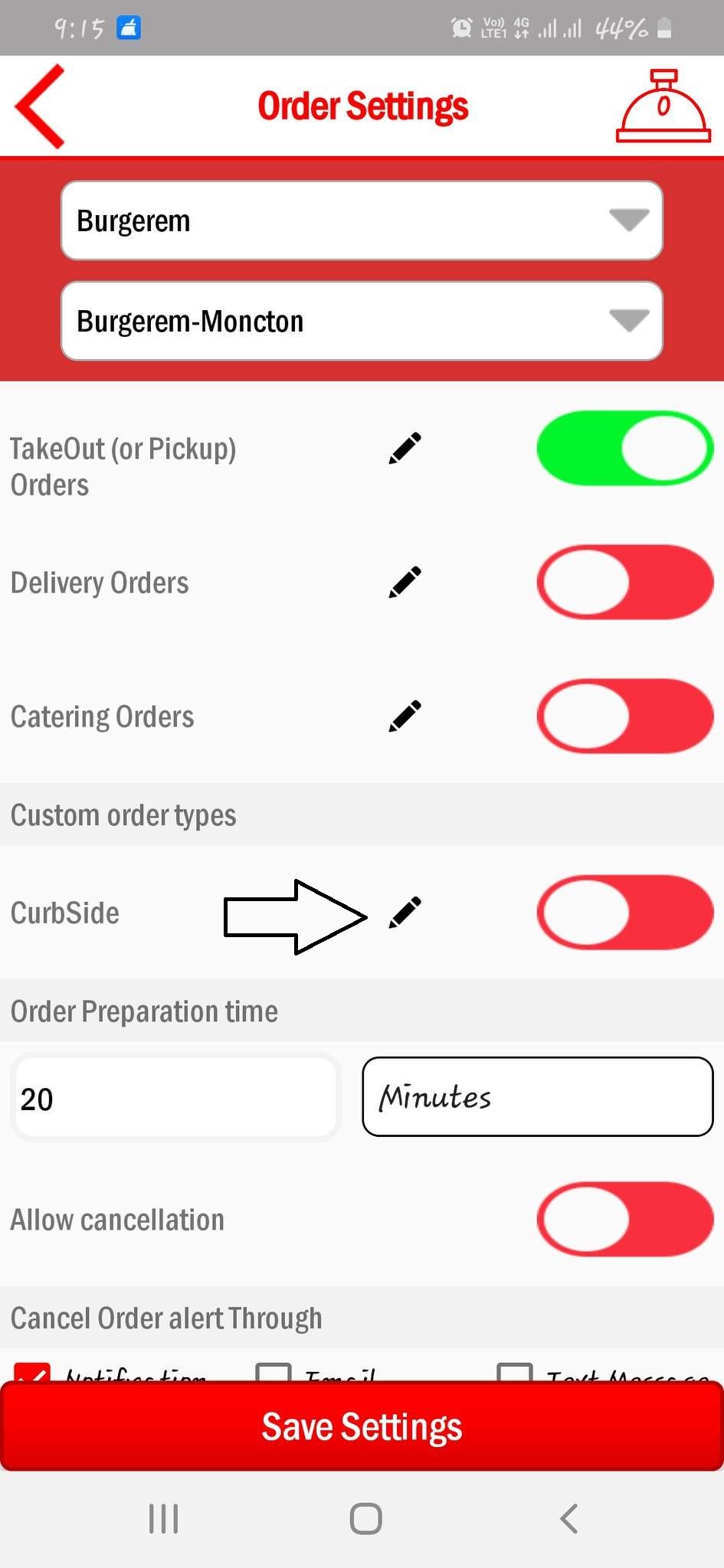The width and height of the screenshot is (724, 1568).
Task: Edit TakeOut (or Pickup) Orders settings
Action: pos(405,449)
